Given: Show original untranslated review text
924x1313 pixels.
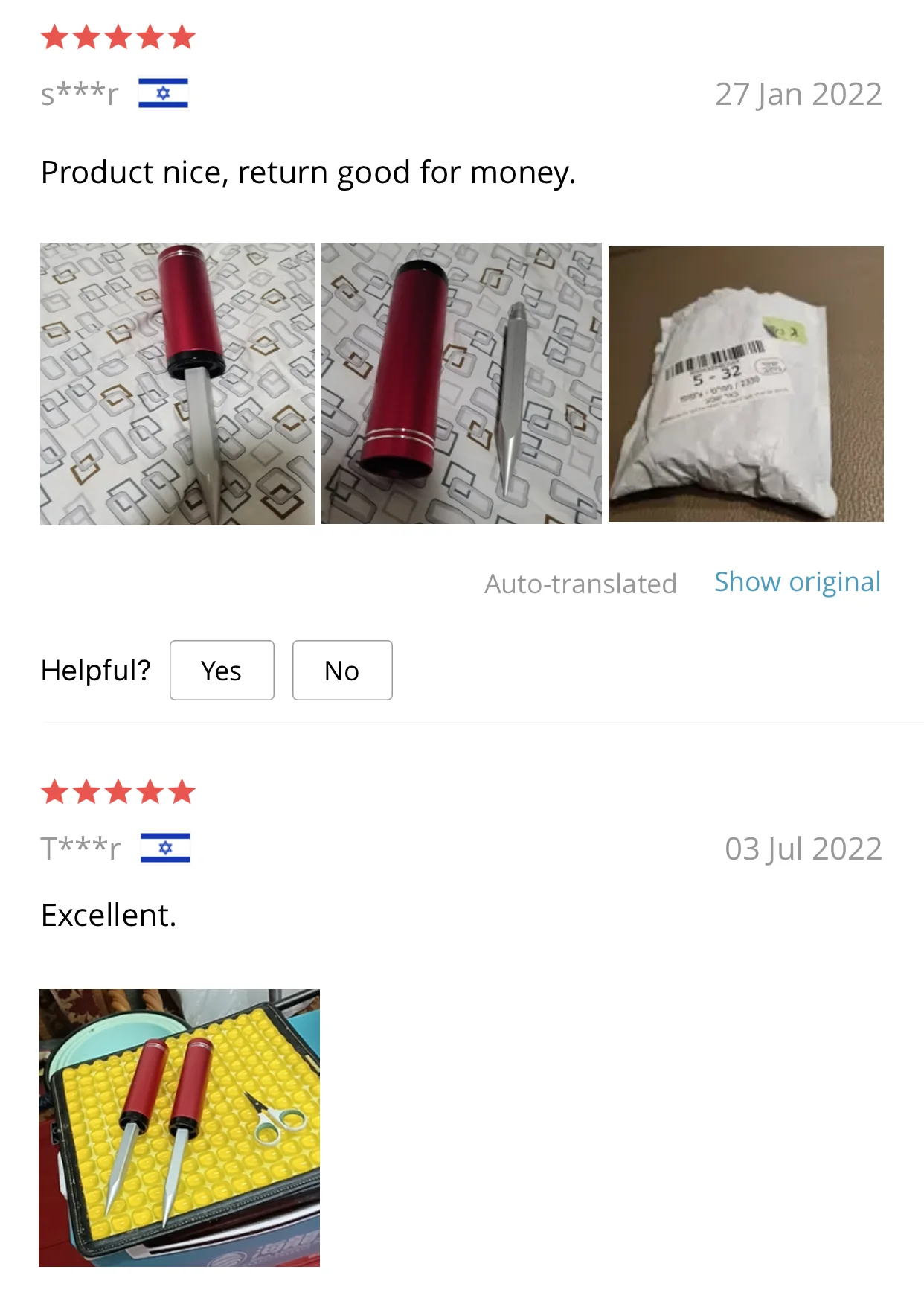Looking at the screenshot, I should click(797, 582).
